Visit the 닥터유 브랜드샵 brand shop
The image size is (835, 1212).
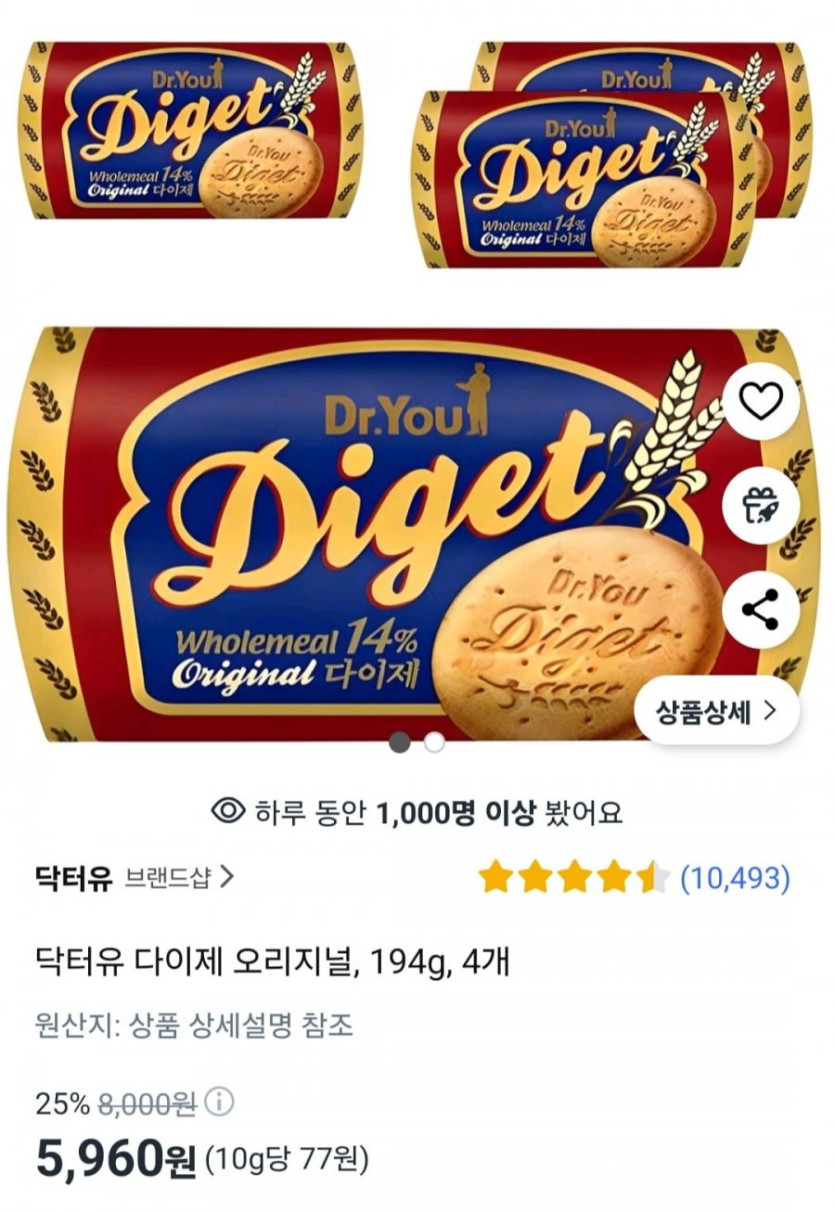[x=134, y=878]
